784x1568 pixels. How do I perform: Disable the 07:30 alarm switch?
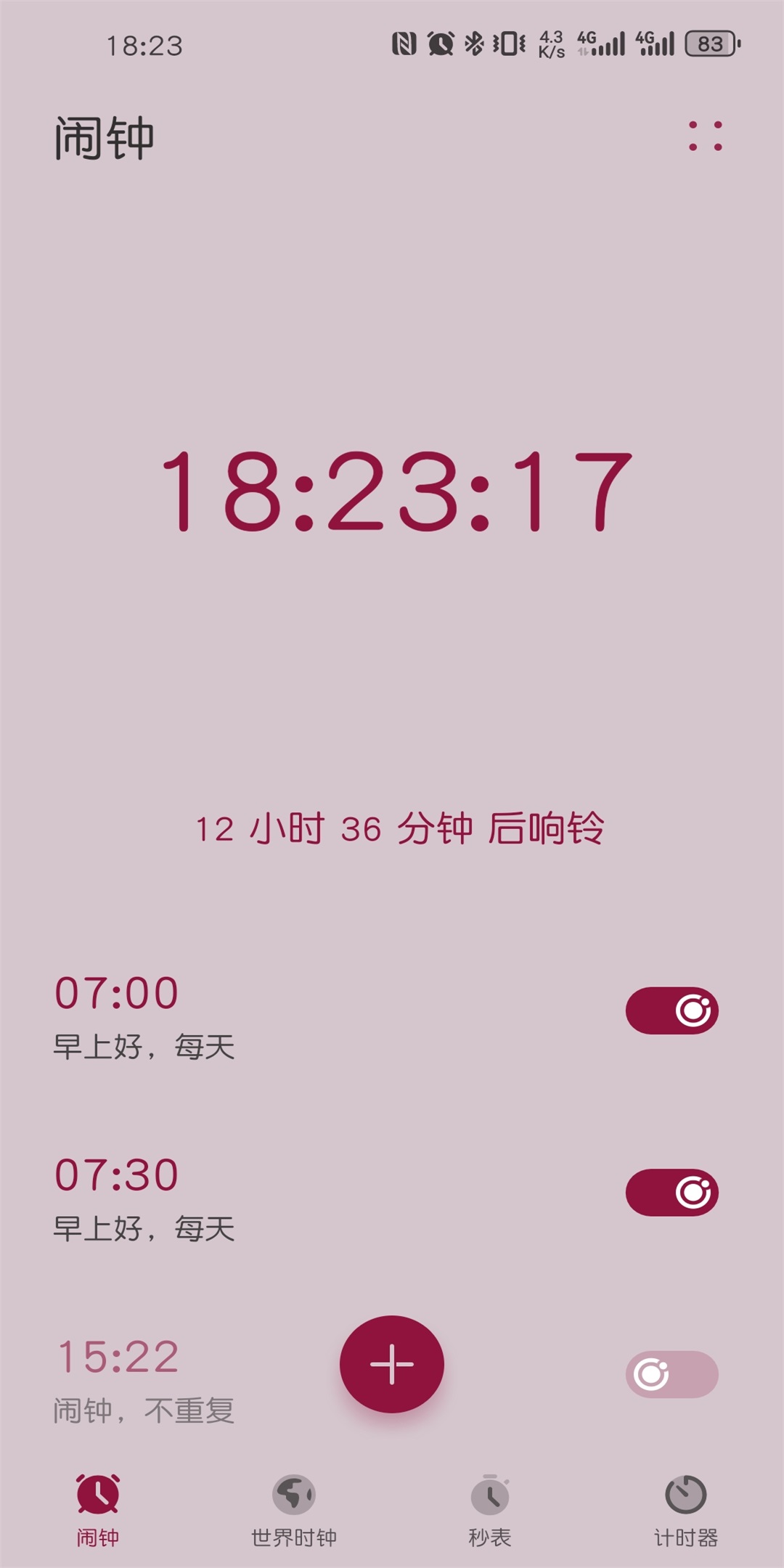tap(671, 1192)
